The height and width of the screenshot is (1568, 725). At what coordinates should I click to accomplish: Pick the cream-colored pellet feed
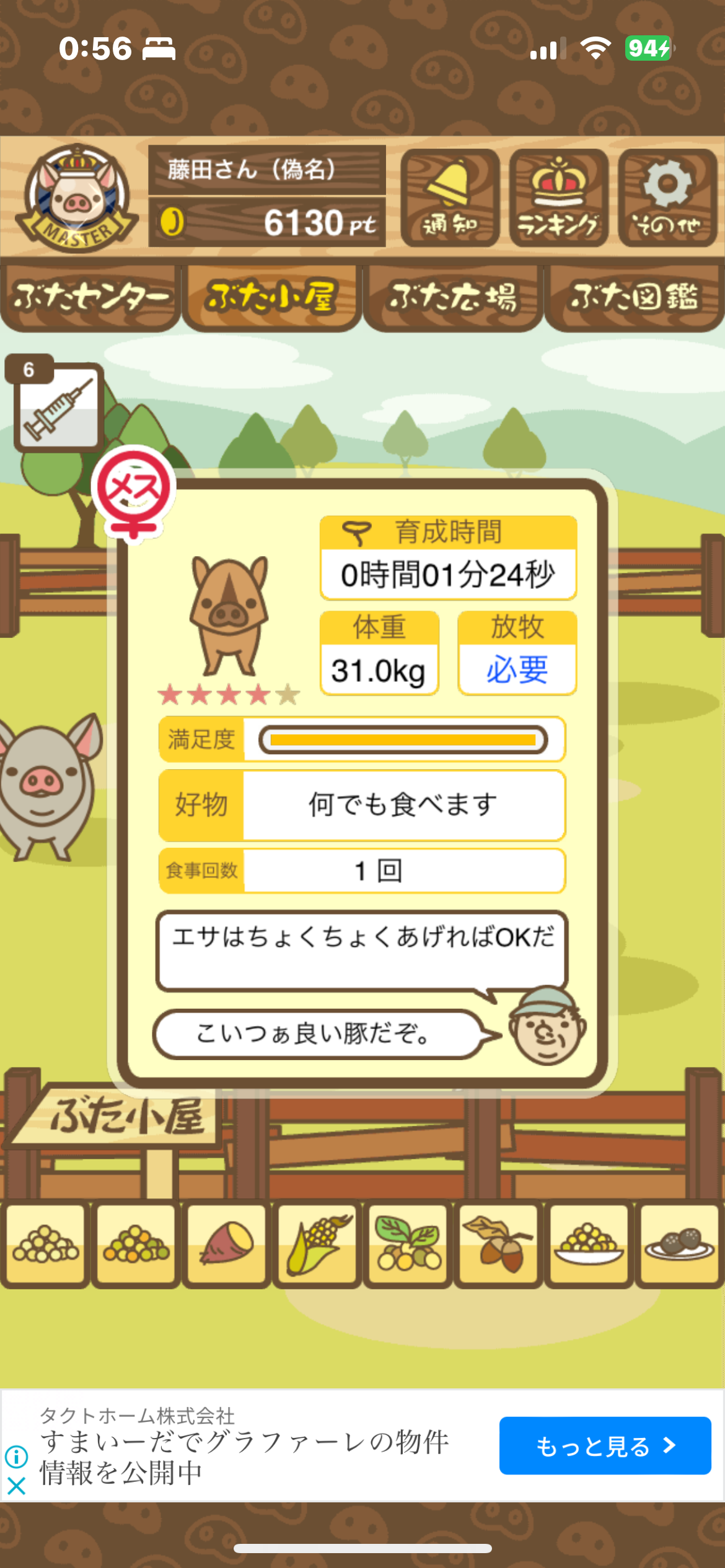pos(45,1244)
